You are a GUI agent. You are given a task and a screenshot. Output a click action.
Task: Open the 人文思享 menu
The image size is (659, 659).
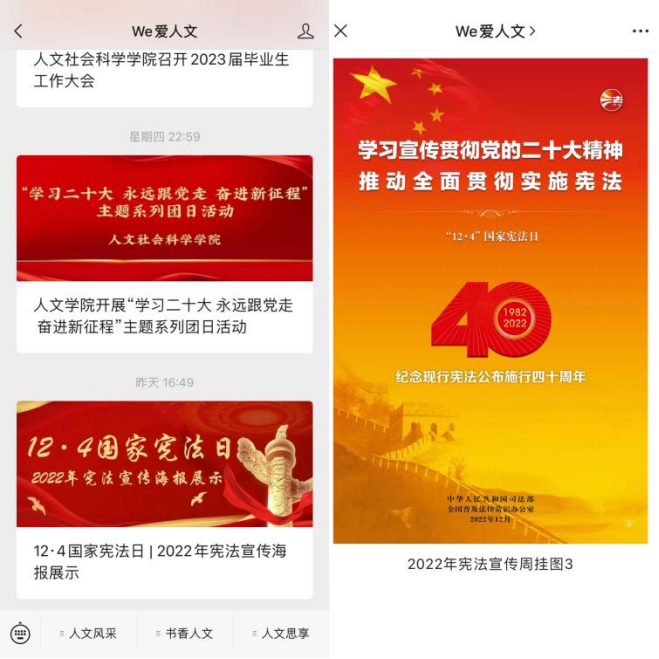click(281, 633)
